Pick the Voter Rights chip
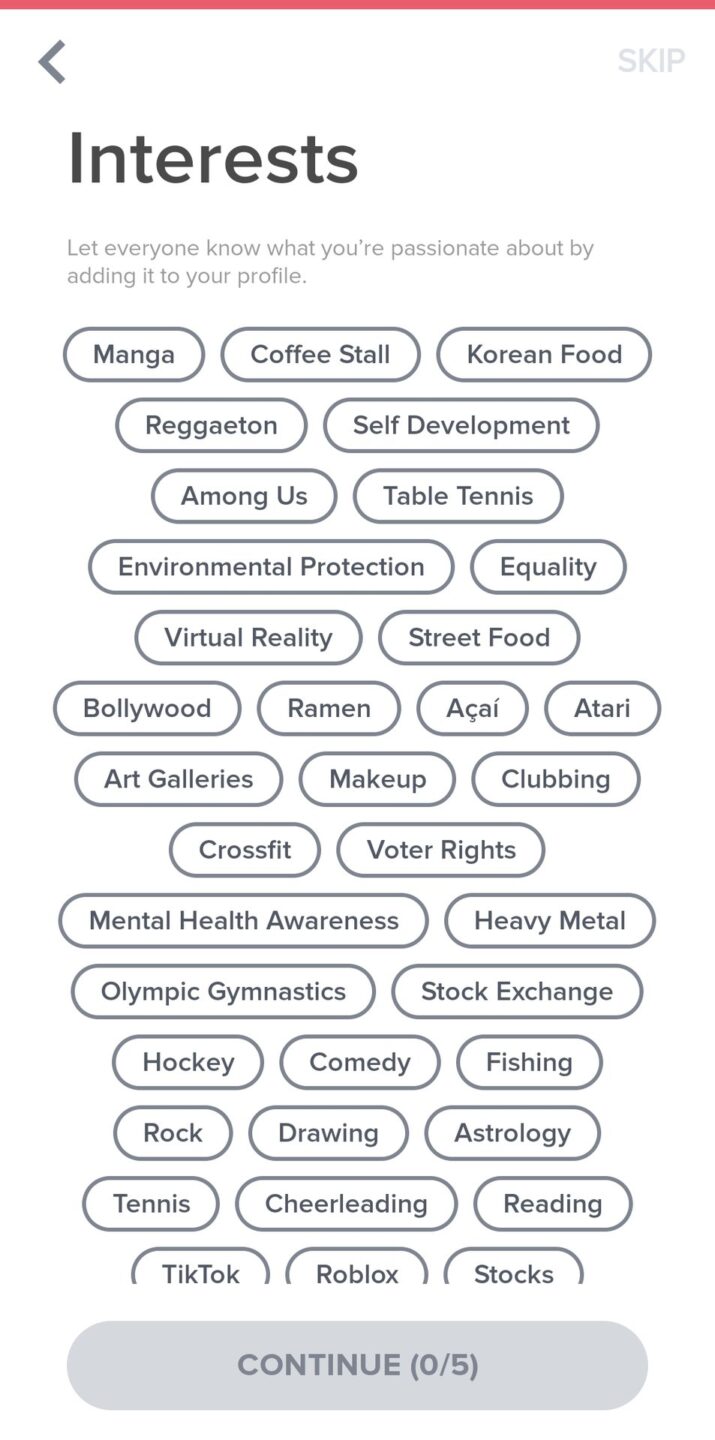Image resolution: width=715 pixels, height=1440 pixels. (x=441, y=850)
